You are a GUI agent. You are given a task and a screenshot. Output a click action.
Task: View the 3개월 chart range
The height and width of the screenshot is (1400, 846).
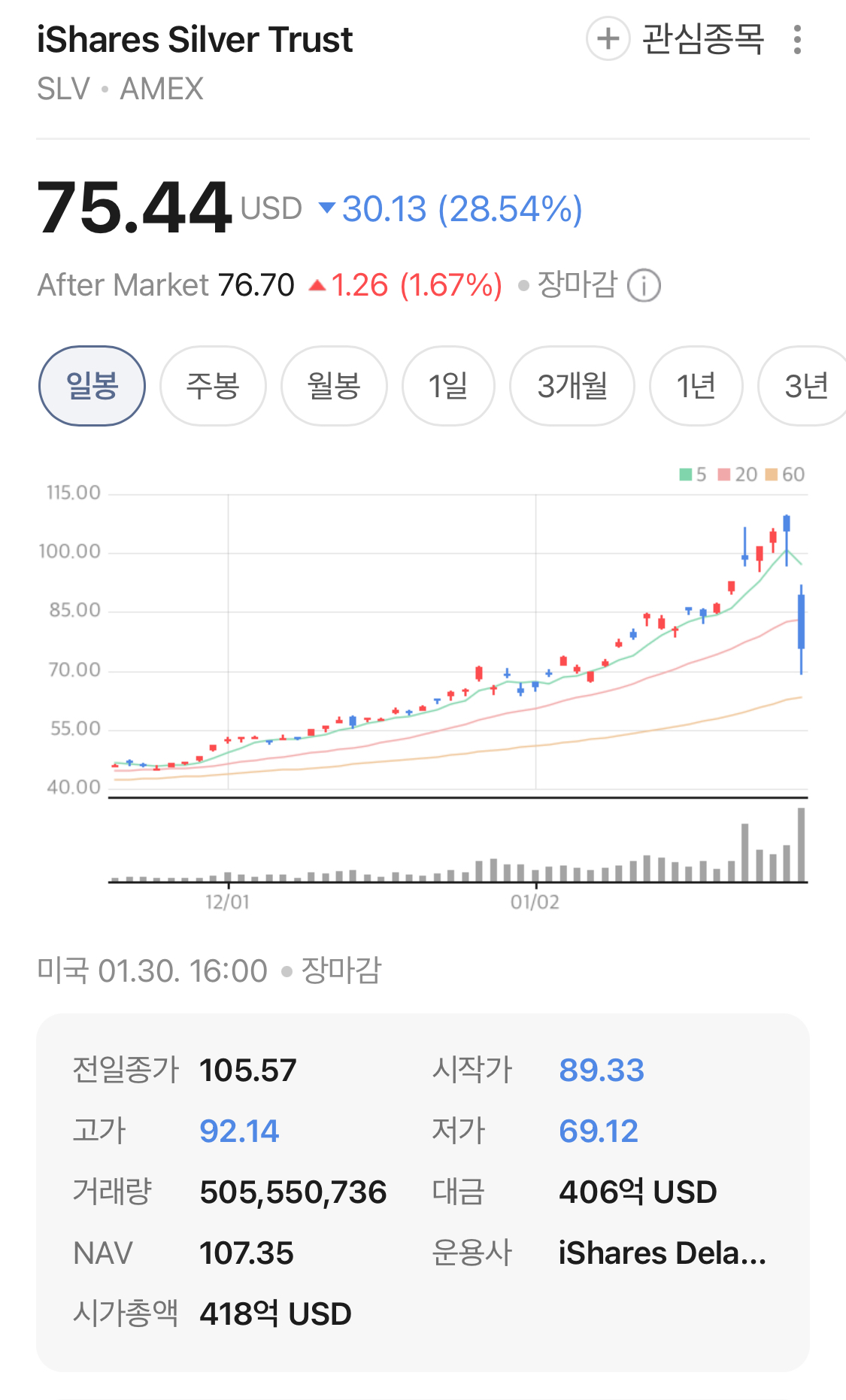(572, 386)
